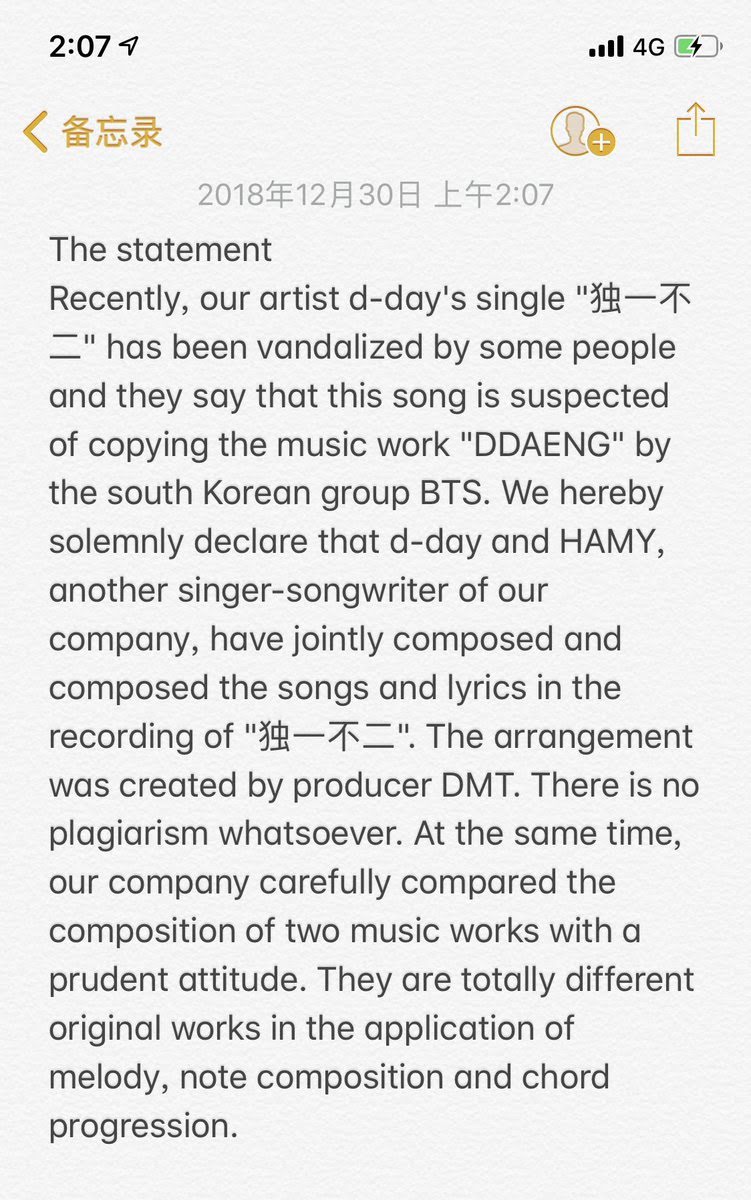This screenshot has height=1200, width=751.
Task: Open the share sheet for this note
Action: 695,130
